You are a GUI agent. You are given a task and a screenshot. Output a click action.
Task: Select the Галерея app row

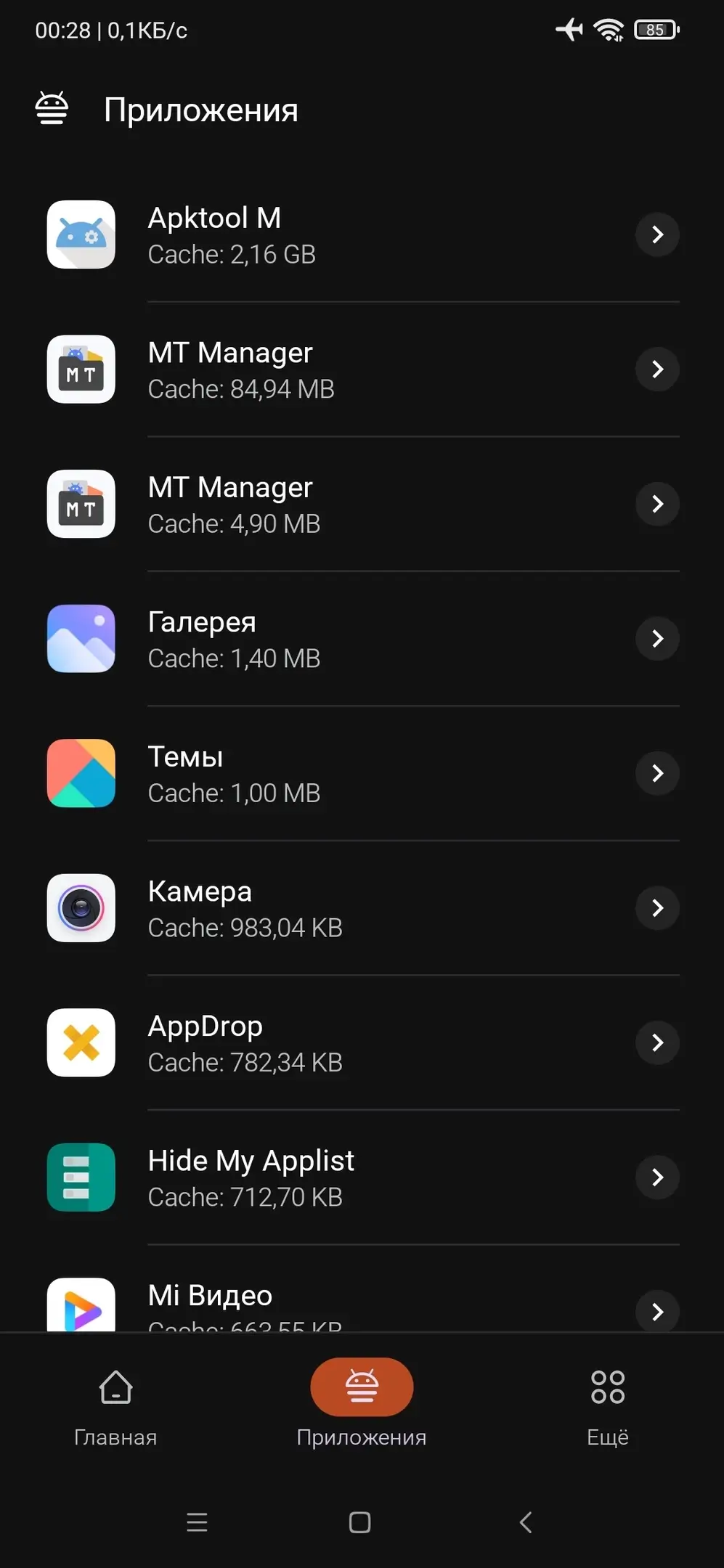click(x=362, y=639)
